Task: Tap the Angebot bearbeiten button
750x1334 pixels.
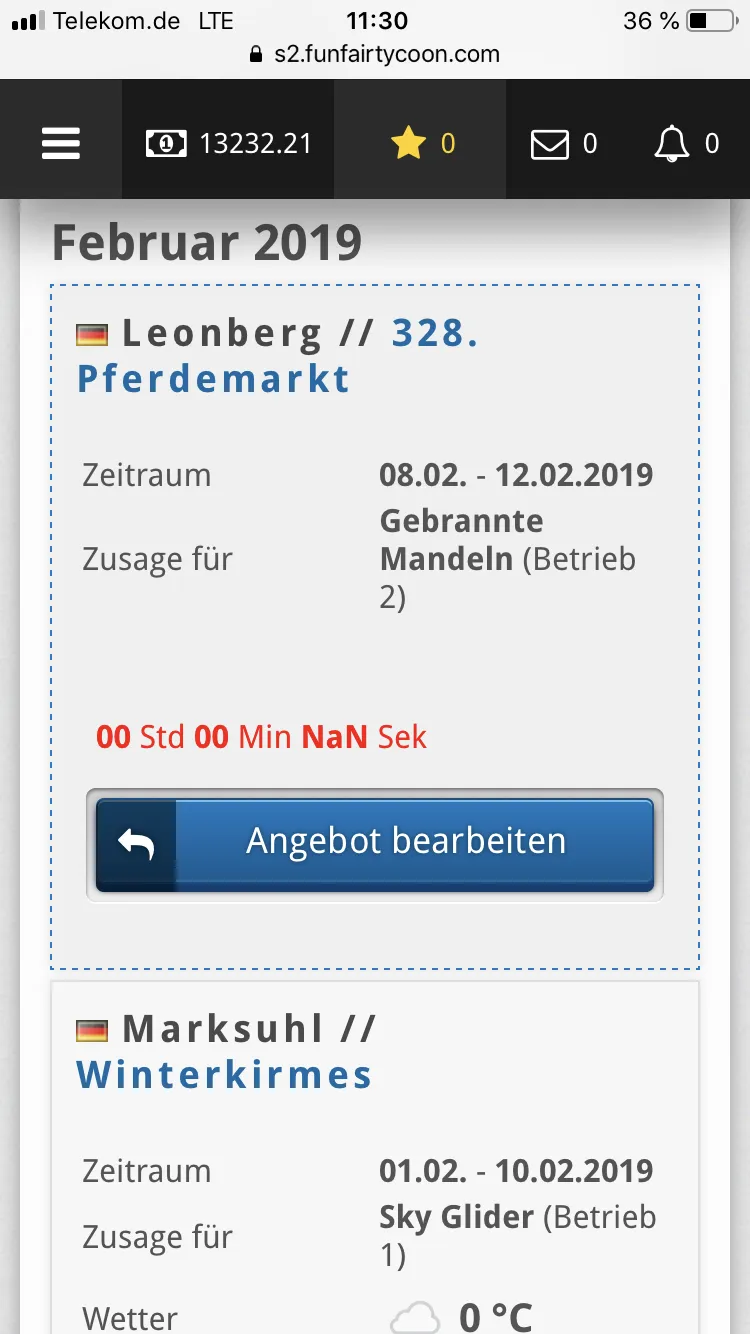Action: [x=375, y=842]
